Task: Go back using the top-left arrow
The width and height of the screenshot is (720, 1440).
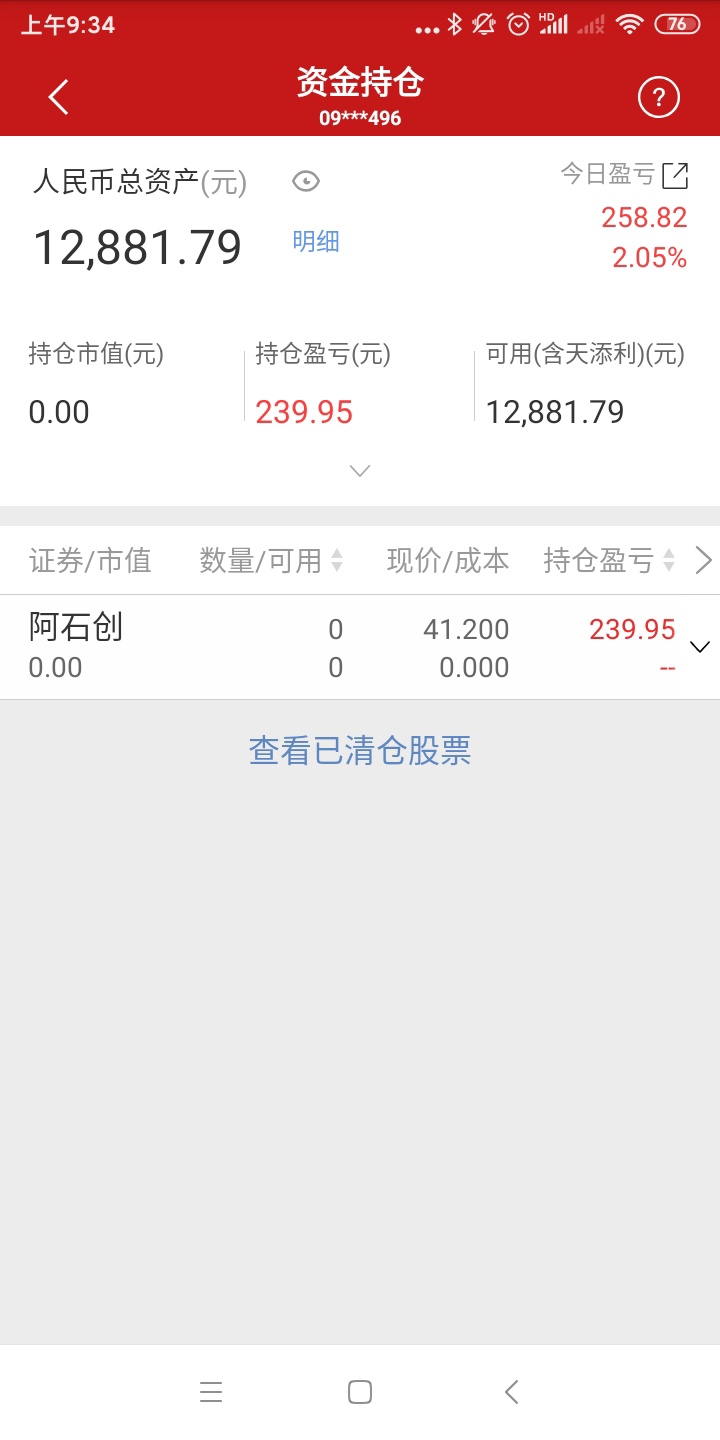Action: pyautogui.click(x=58, y=97)
